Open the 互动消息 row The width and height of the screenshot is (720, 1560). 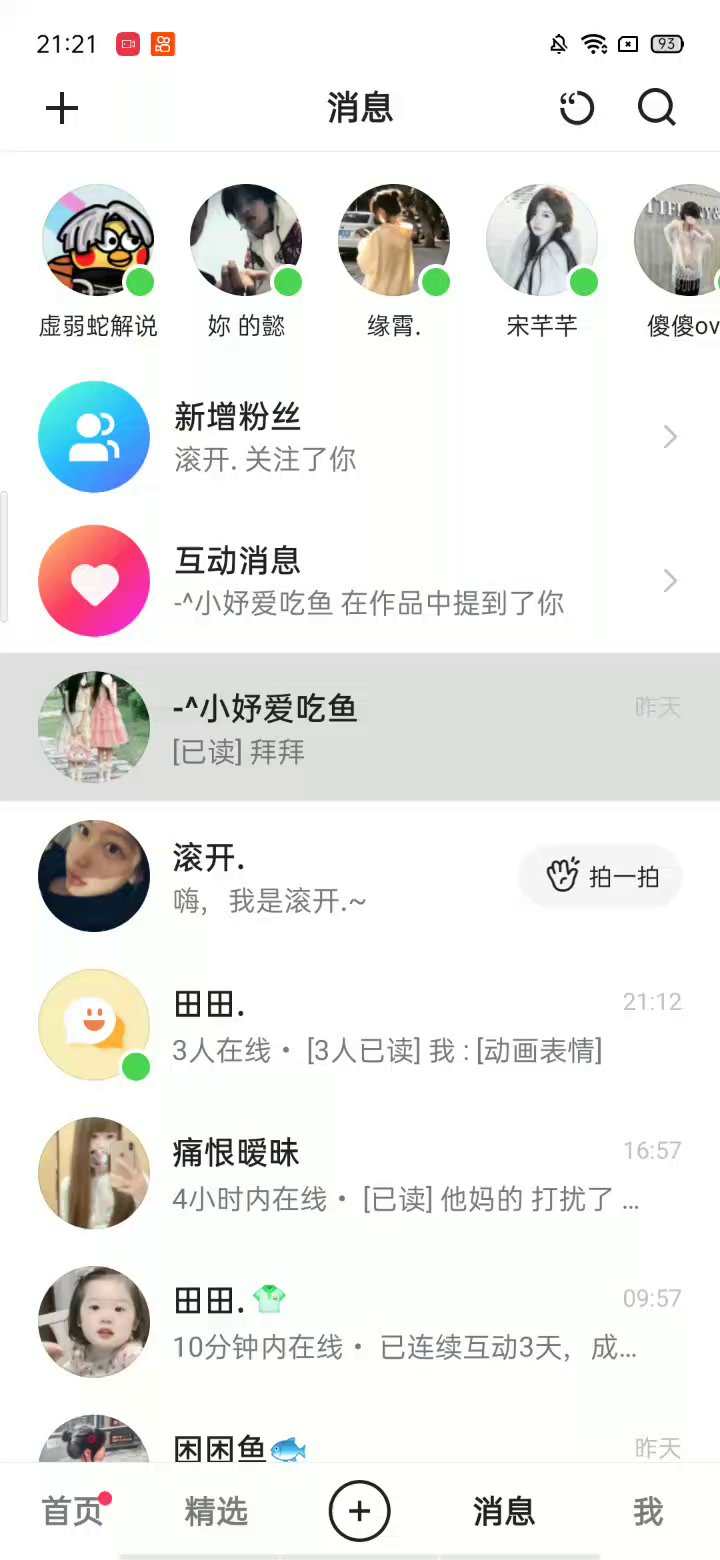pos(360,581)
